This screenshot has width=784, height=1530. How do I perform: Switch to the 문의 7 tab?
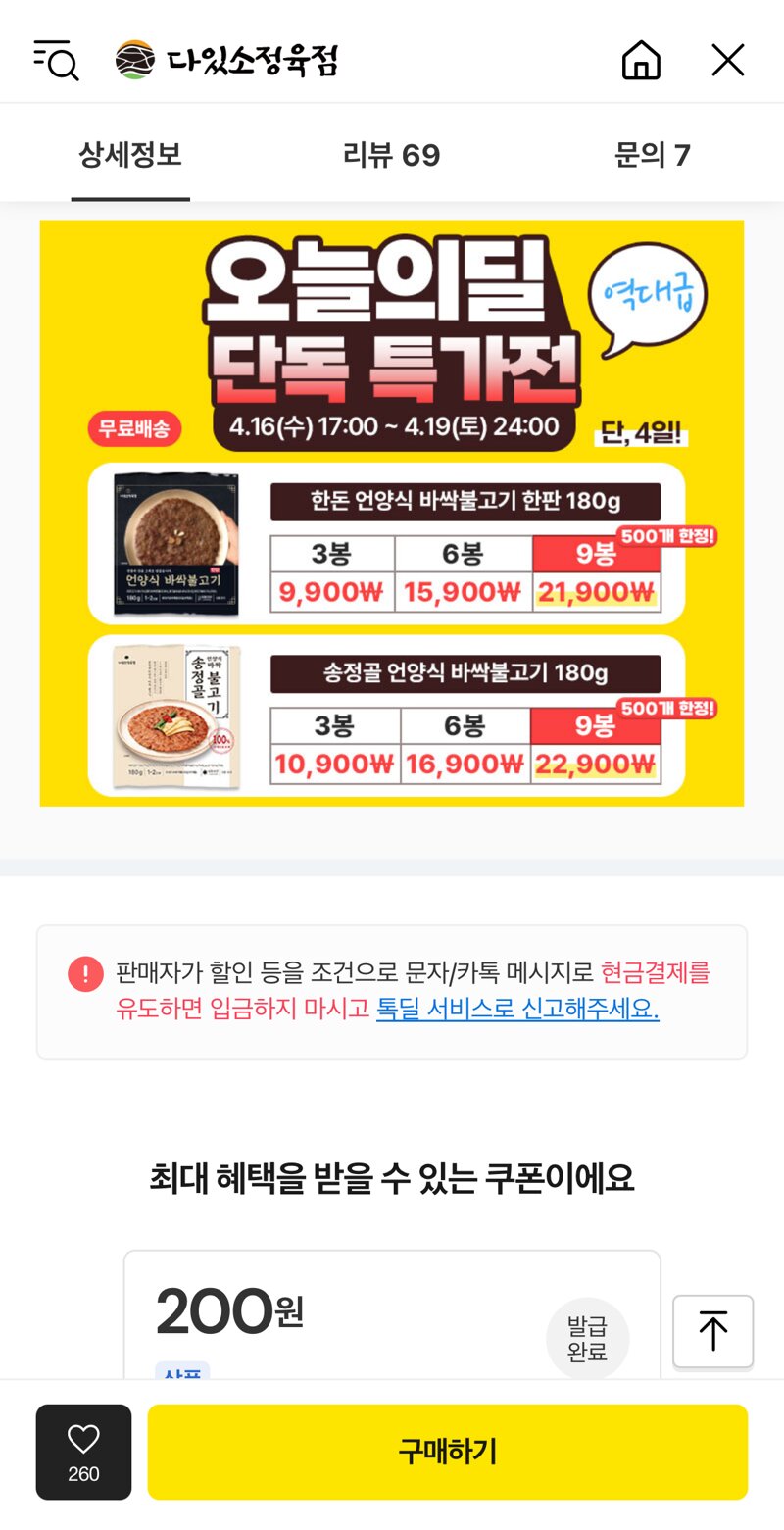click(x=652, y=155)
